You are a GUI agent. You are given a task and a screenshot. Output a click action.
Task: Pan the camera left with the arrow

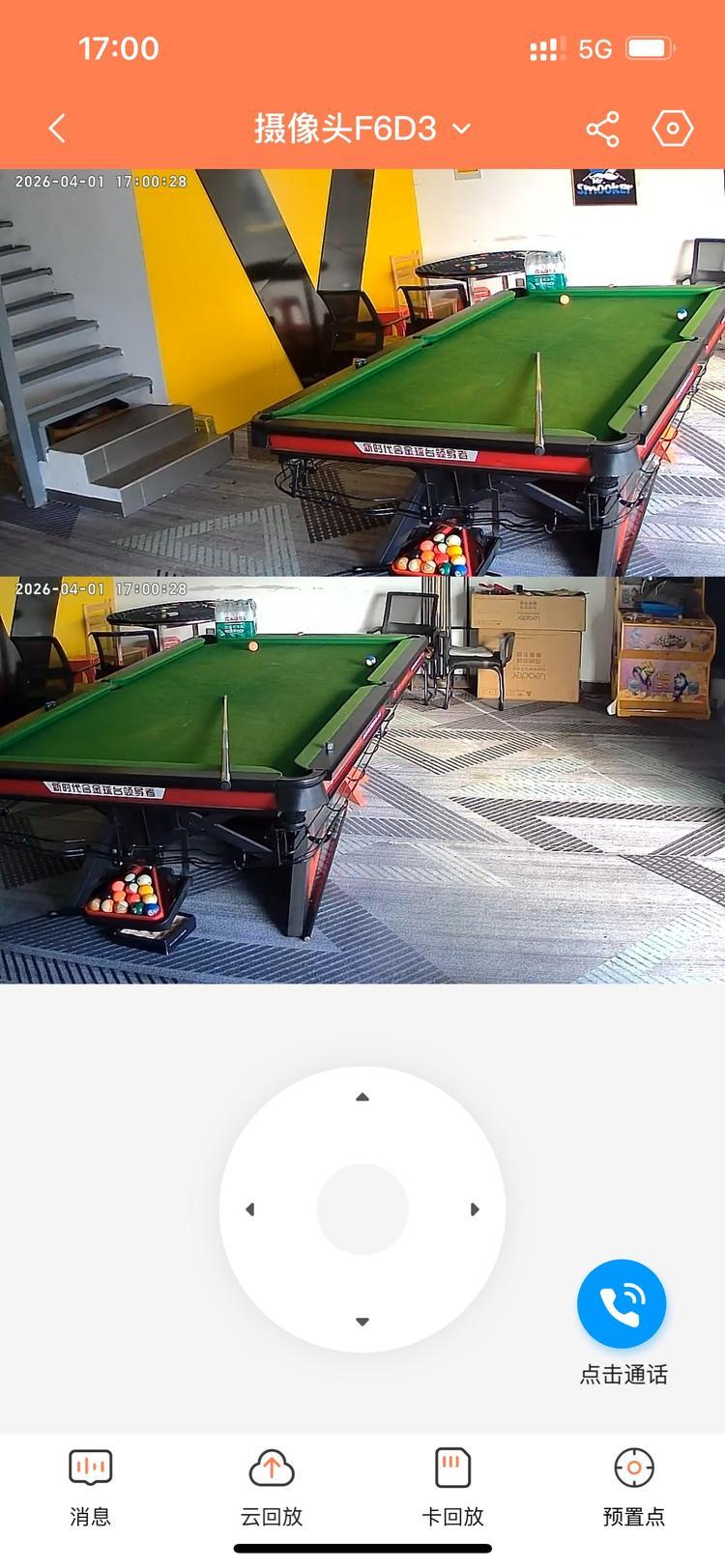[x=250, y=1210]
